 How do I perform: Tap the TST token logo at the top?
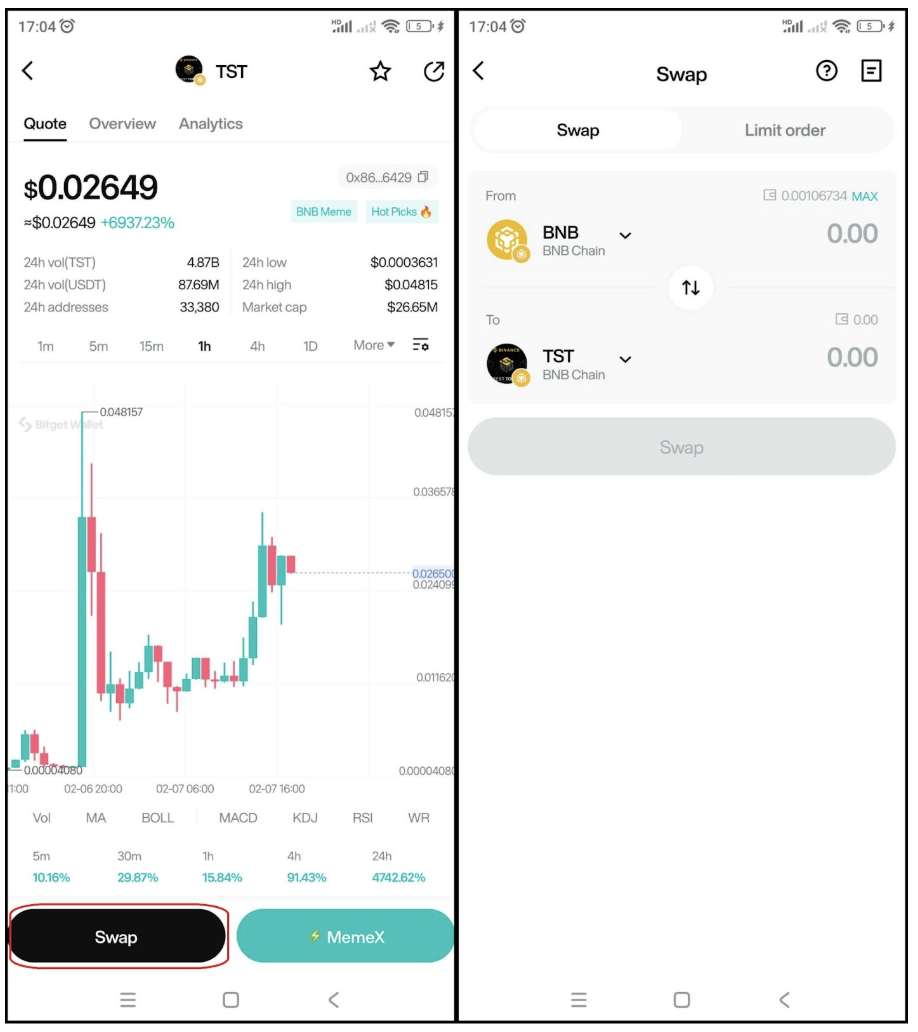point(189,71)
